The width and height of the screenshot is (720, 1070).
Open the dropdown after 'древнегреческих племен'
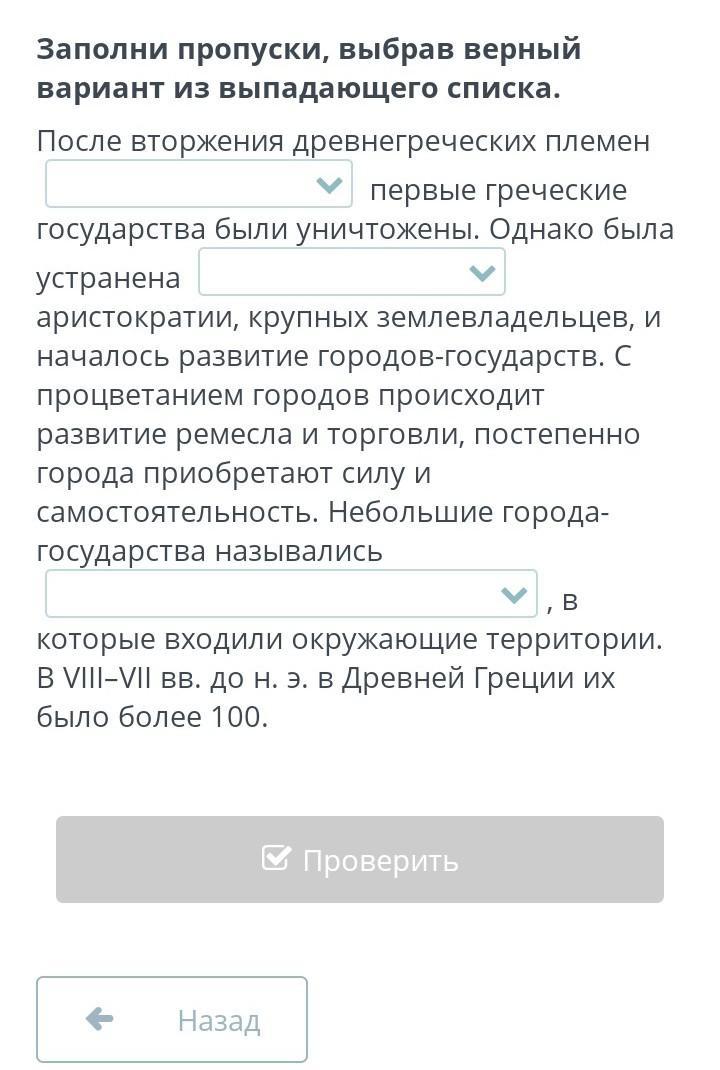[x=199, y=185]
